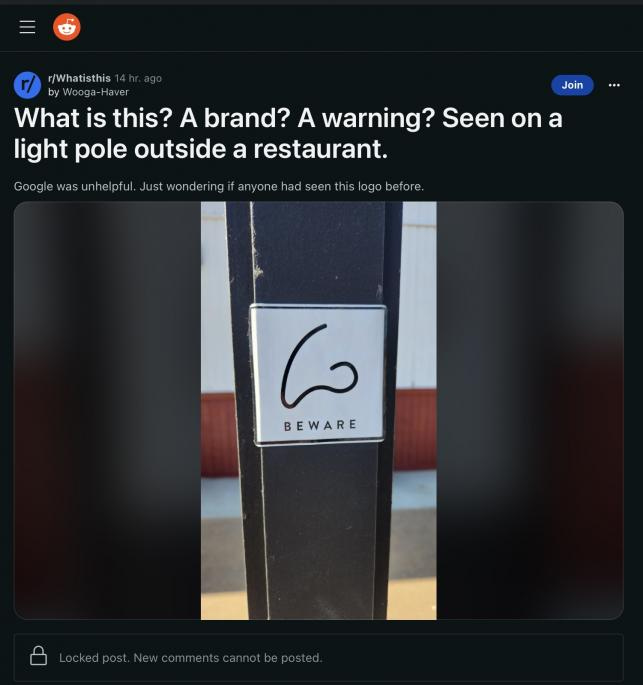Open the r/Whatisthis subreddit link
The image size is (643, 685).
[80, 78]
